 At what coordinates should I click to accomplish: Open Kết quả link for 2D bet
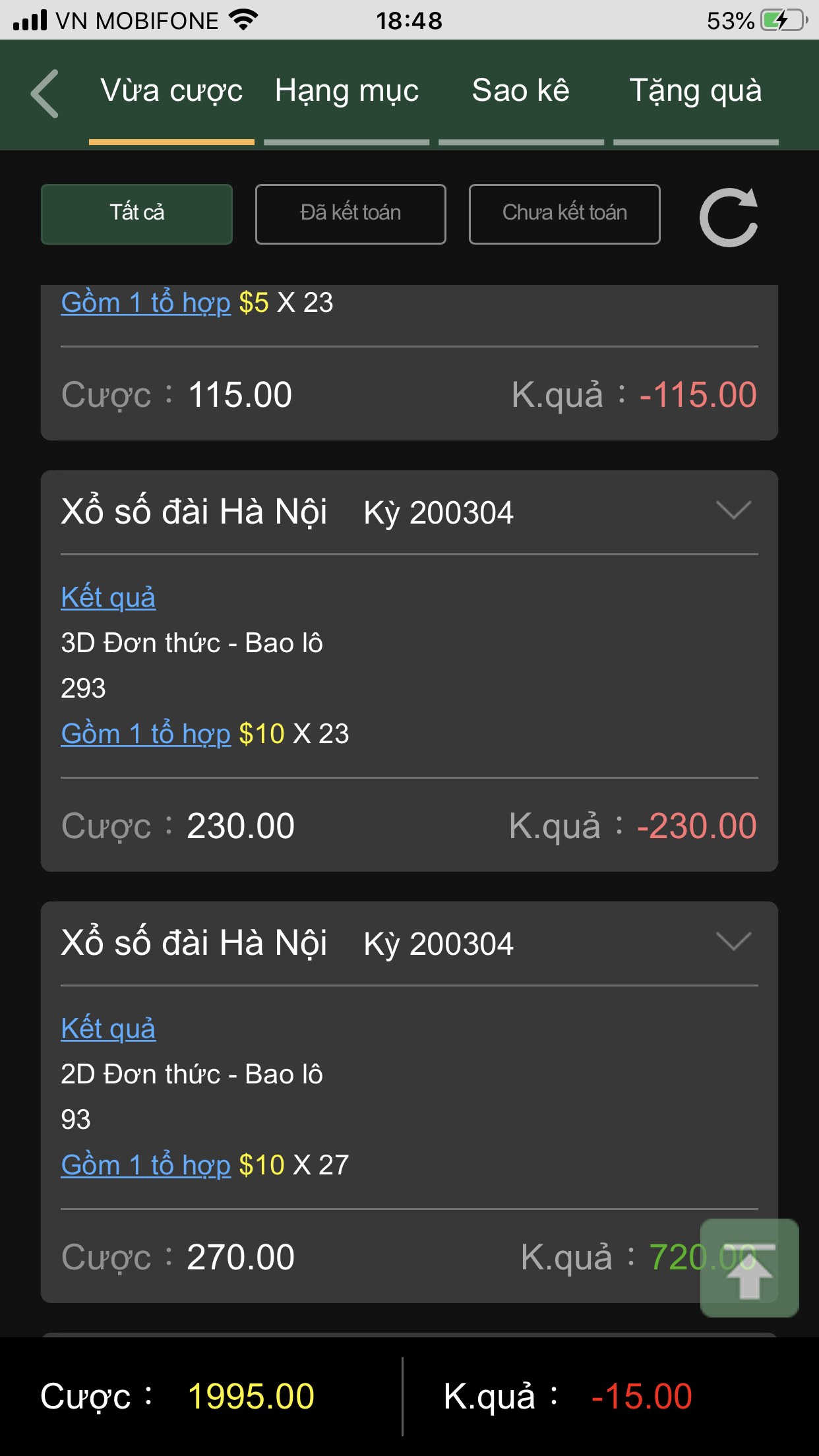108,1029
